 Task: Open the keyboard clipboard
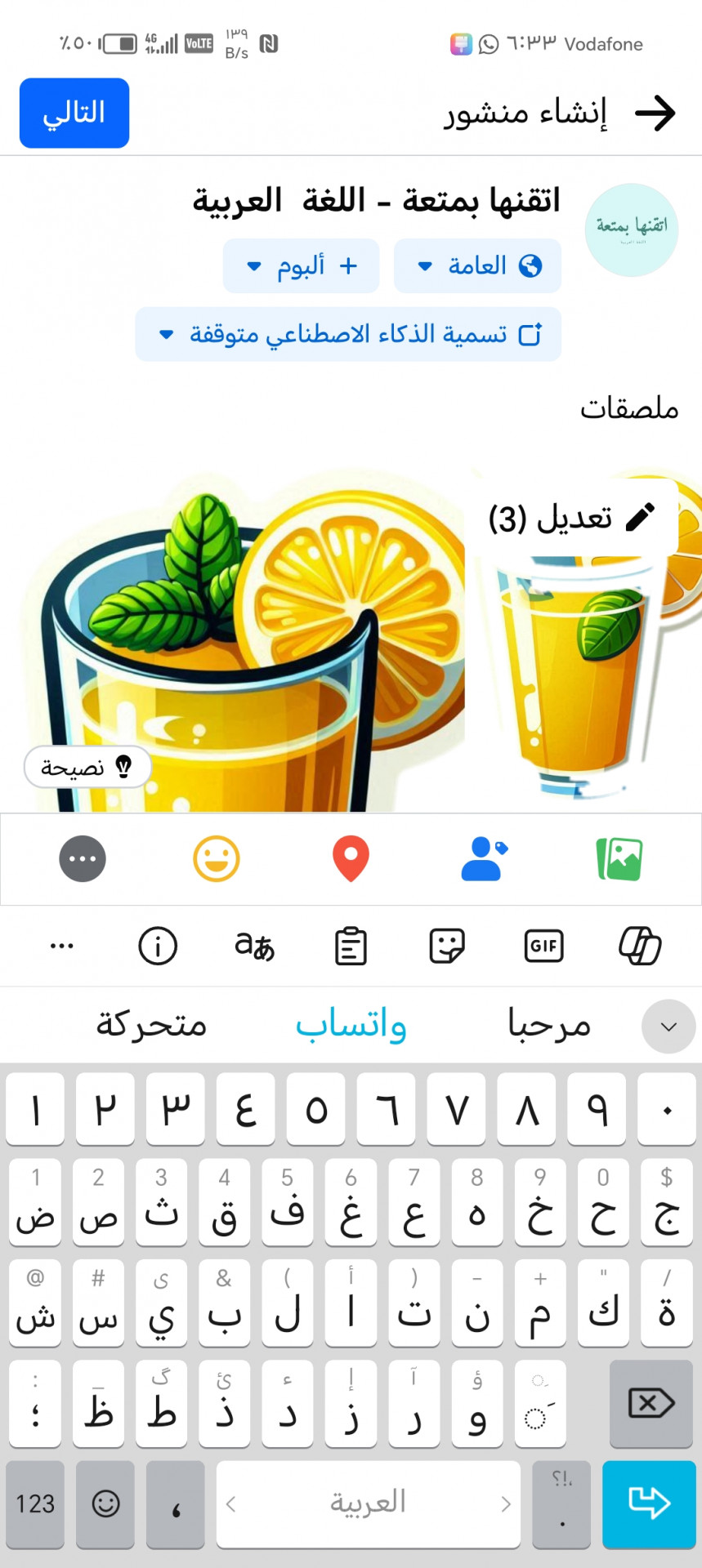(x=351, y=946)
